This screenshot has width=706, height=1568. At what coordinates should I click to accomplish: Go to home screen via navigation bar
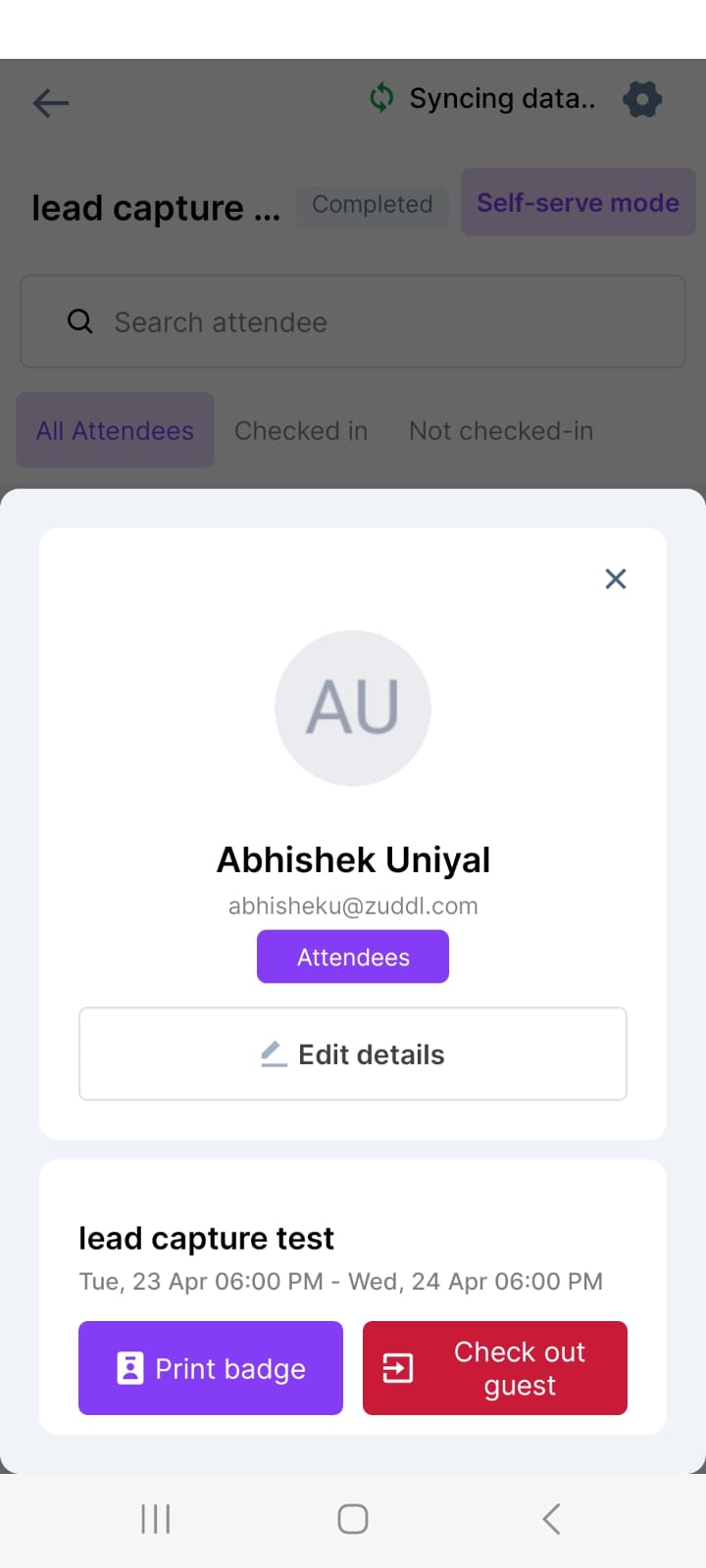(353, 1519)
